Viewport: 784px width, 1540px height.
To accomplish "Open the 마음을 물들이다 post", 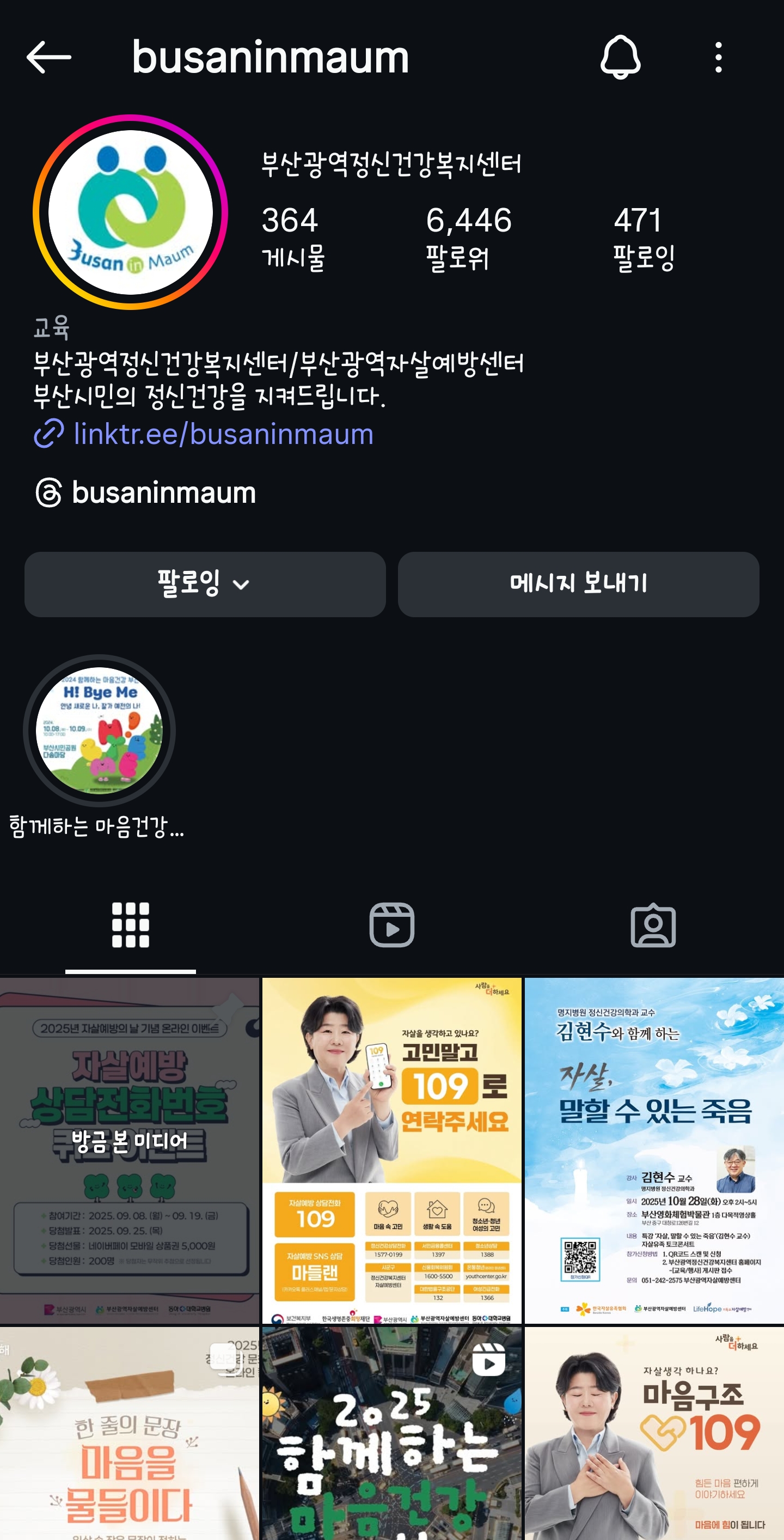I will [x=130, y=1435].
